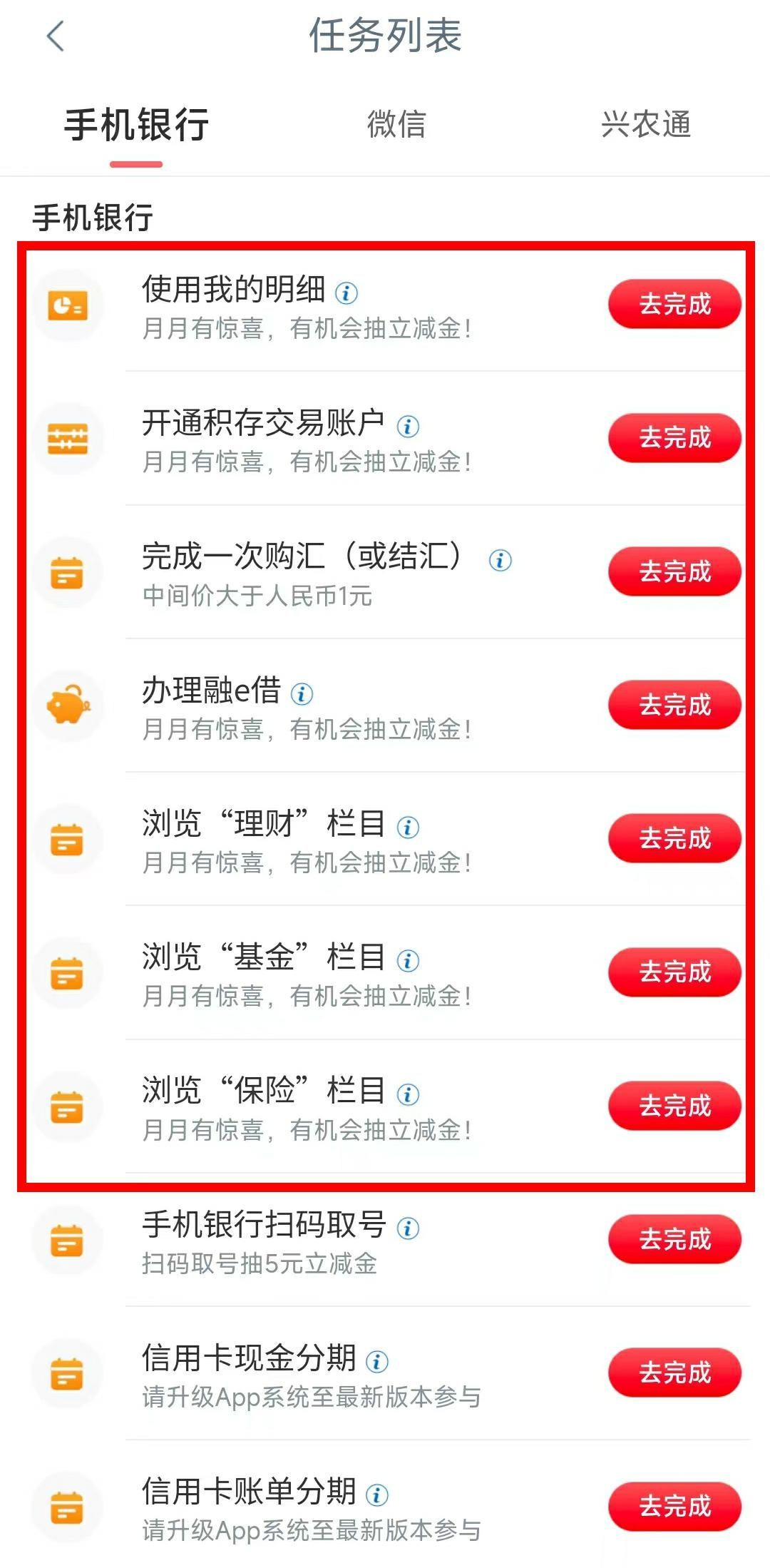
Task: View info for 手机银行扫码取号
Action: (408, 1228)
